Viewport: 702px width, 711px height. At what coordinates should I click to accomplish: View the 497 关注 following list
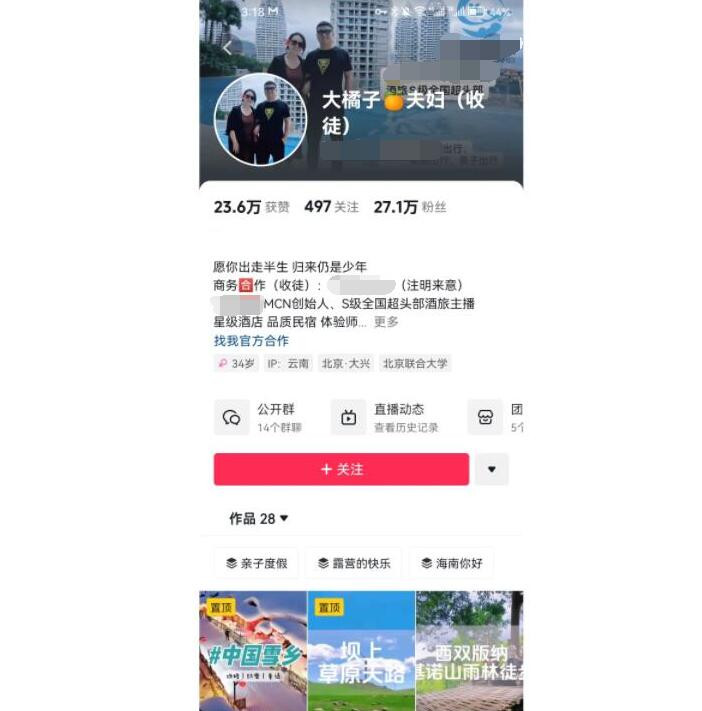(x=331, y=207)
